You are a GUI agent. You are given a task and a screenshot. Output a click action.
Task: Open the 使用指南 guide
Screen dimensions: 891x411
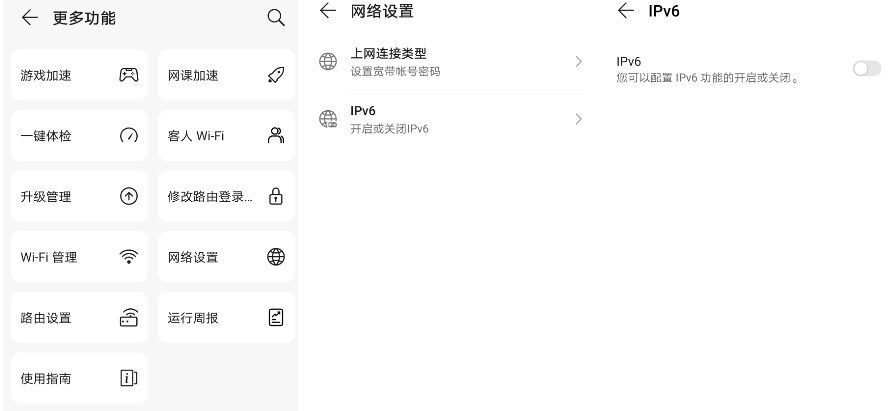pos(80,378)
